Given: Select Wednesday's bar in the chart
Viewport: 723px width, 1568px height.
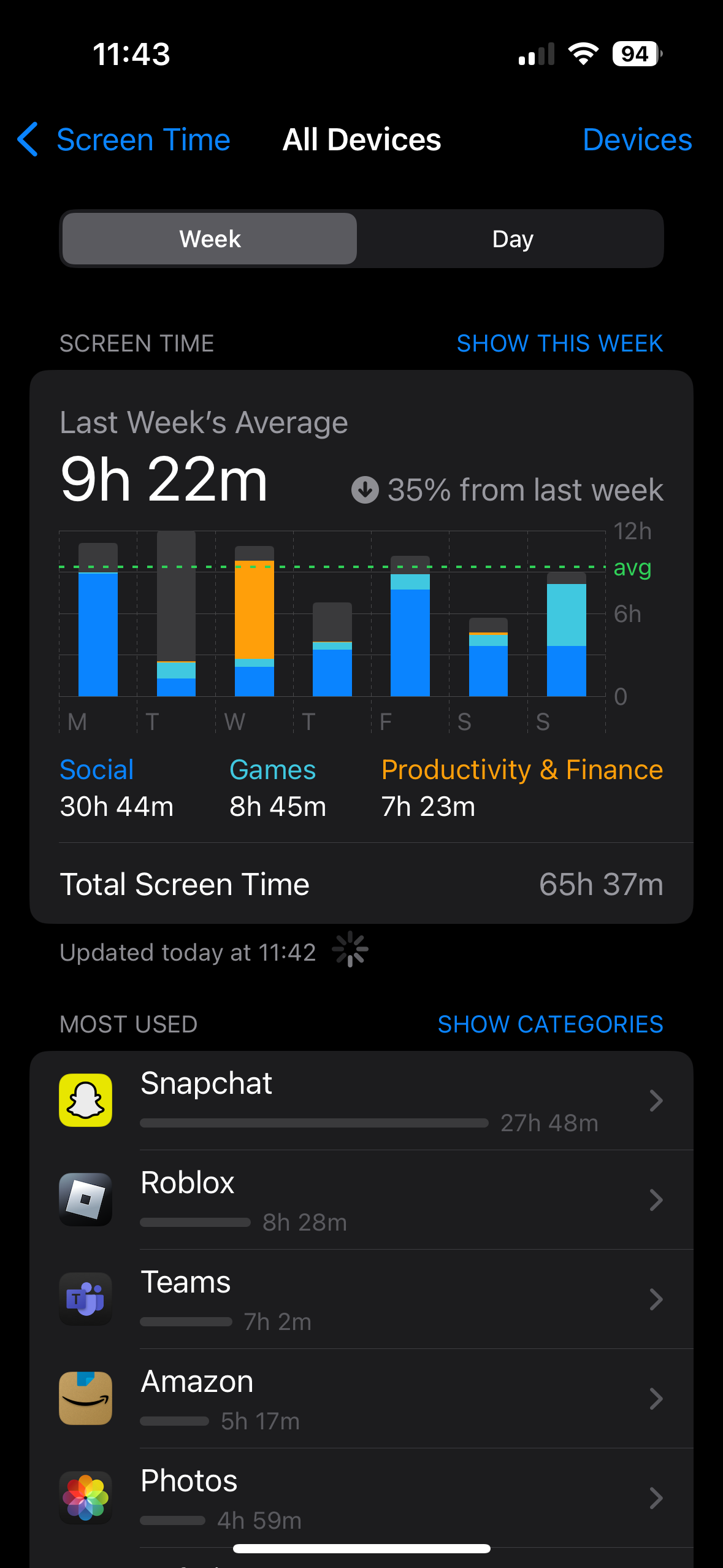Looking at the screenshot, I should [x=254, y=621].
